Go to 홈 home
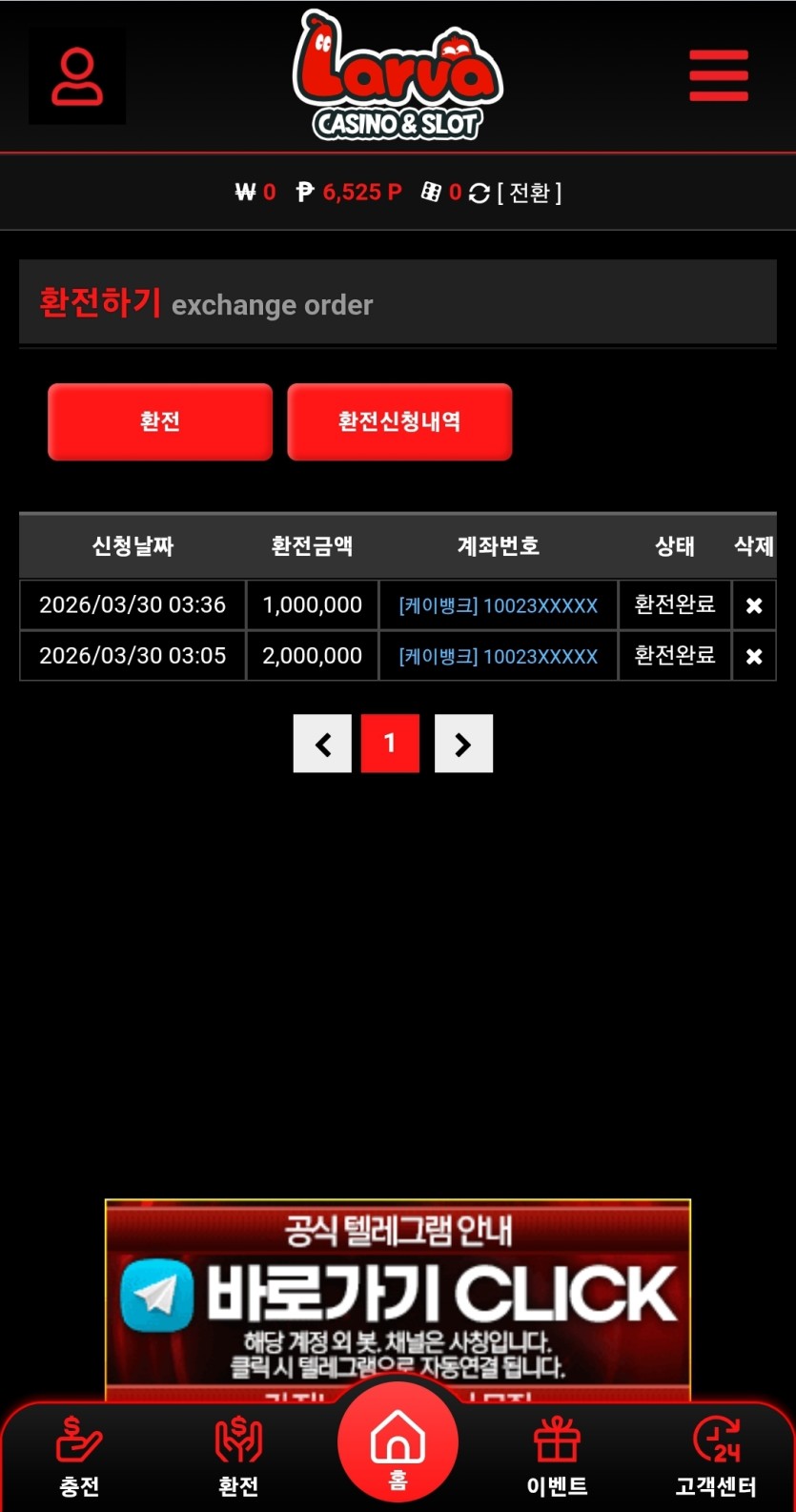Viewport: 796px width, 1512px height. coord(398,1444)
